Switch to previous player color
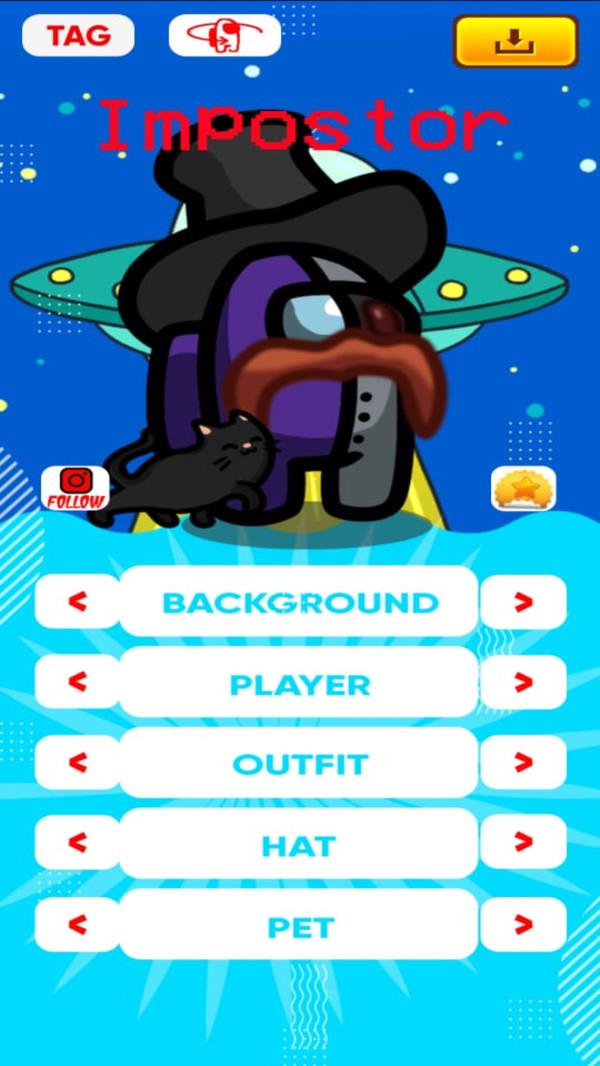 coord(77,683)
